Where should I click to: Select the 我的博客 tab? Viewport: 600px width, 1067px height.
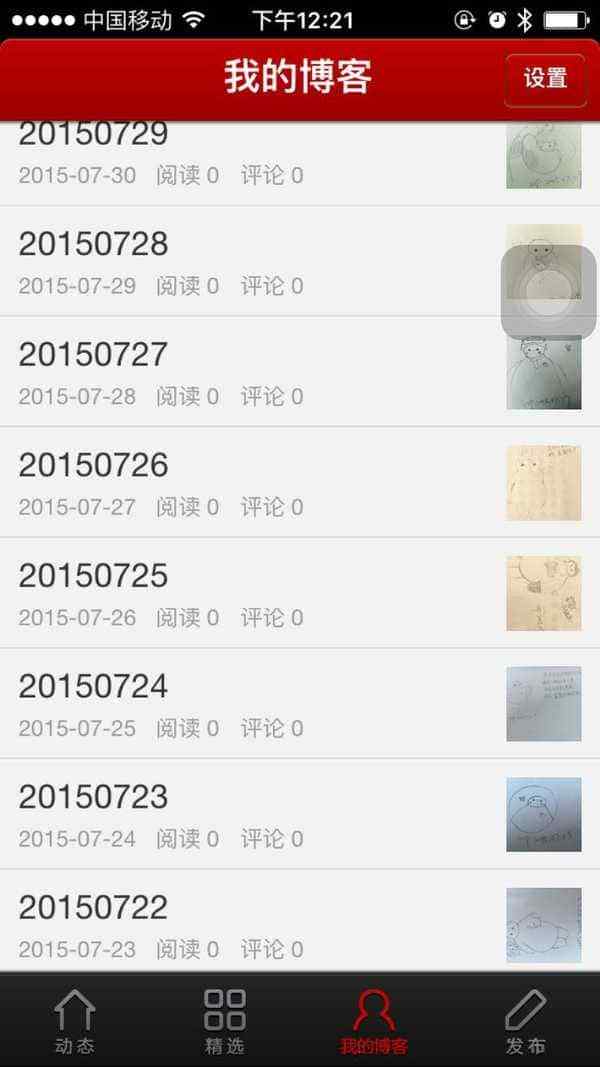click(374, 1021)
